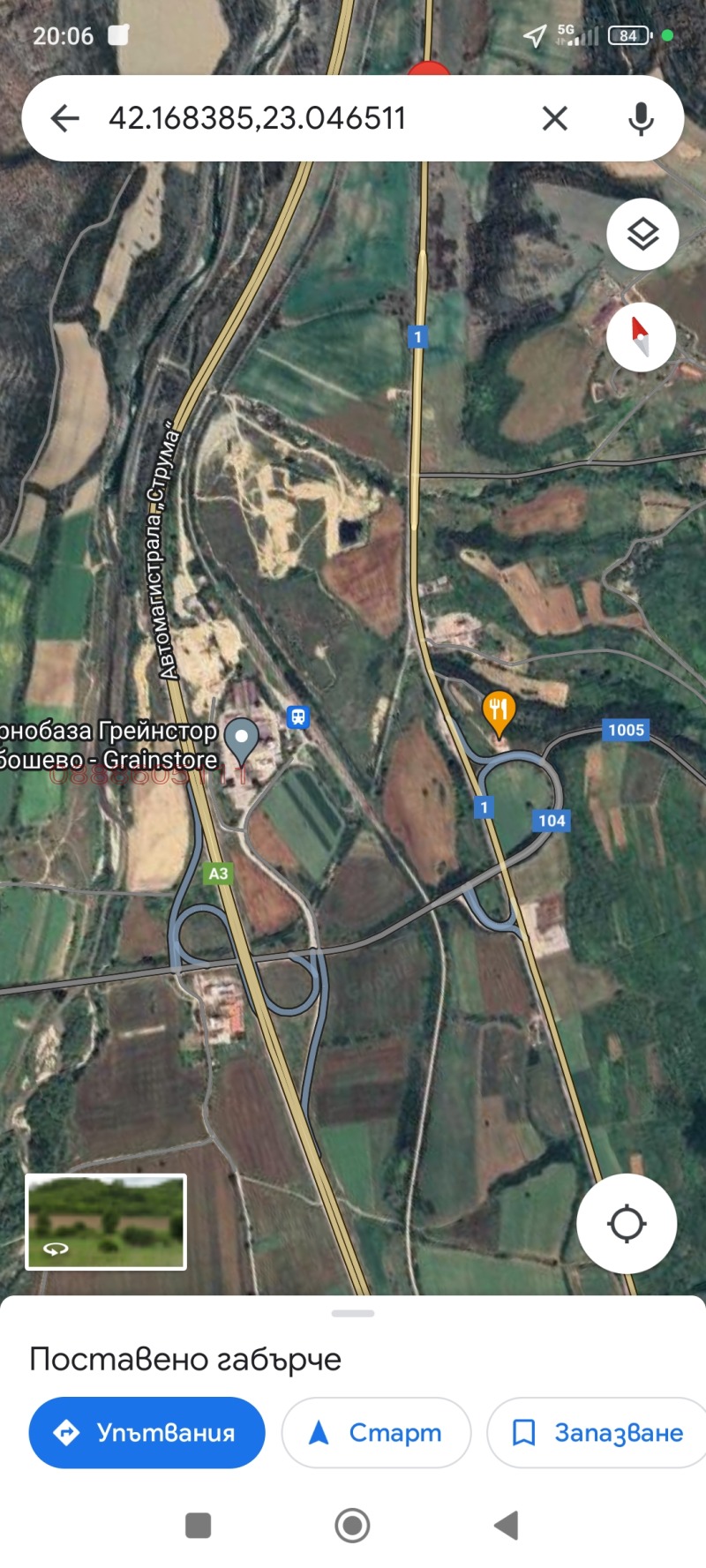Get directions with the Упътвания button
The height and width of the screenshot is (1568, 706).
point(147,1432)
